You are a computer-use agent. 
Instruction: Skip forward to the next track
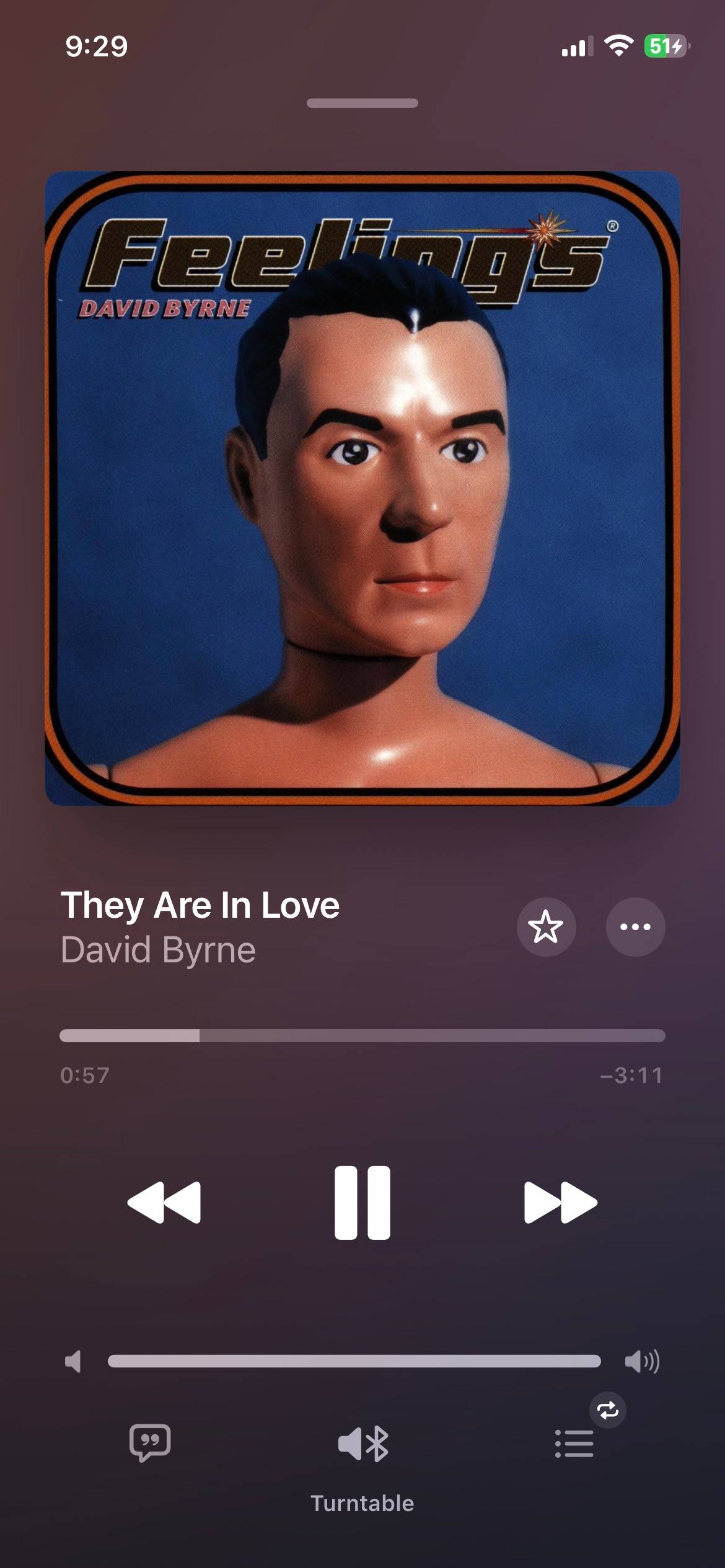[x=561, y=1202]
